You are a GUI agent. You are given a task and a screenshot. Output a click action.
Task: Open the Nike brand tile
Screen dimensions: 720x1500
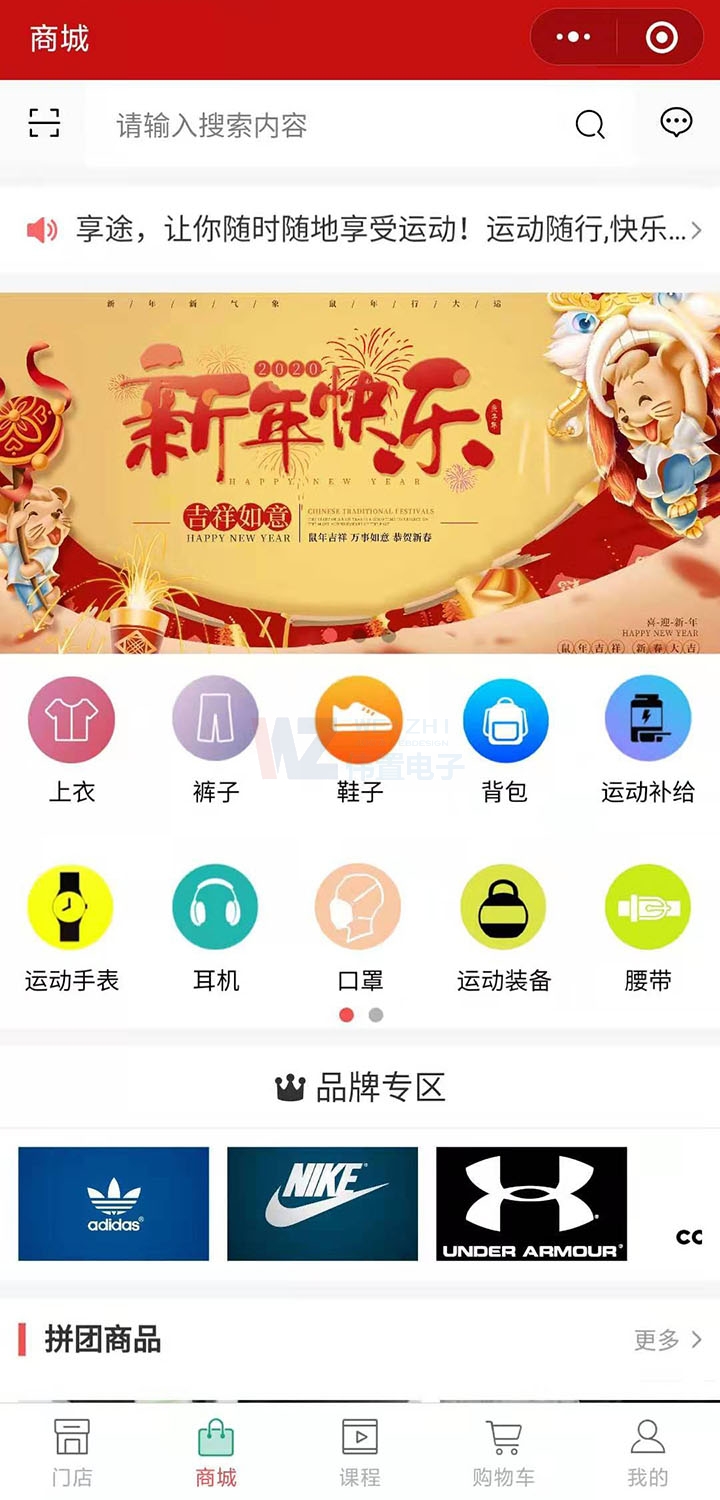pos(322,1203)
